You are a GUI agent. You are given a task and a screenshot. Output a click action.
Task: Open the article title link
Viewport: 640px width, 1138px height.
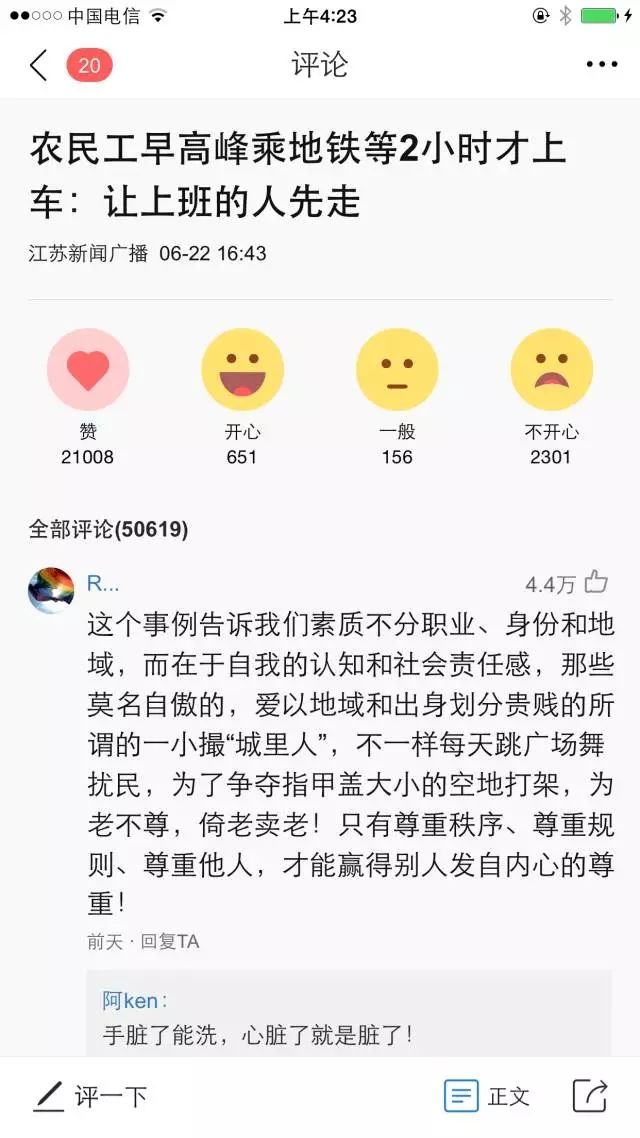click(298, 175)
